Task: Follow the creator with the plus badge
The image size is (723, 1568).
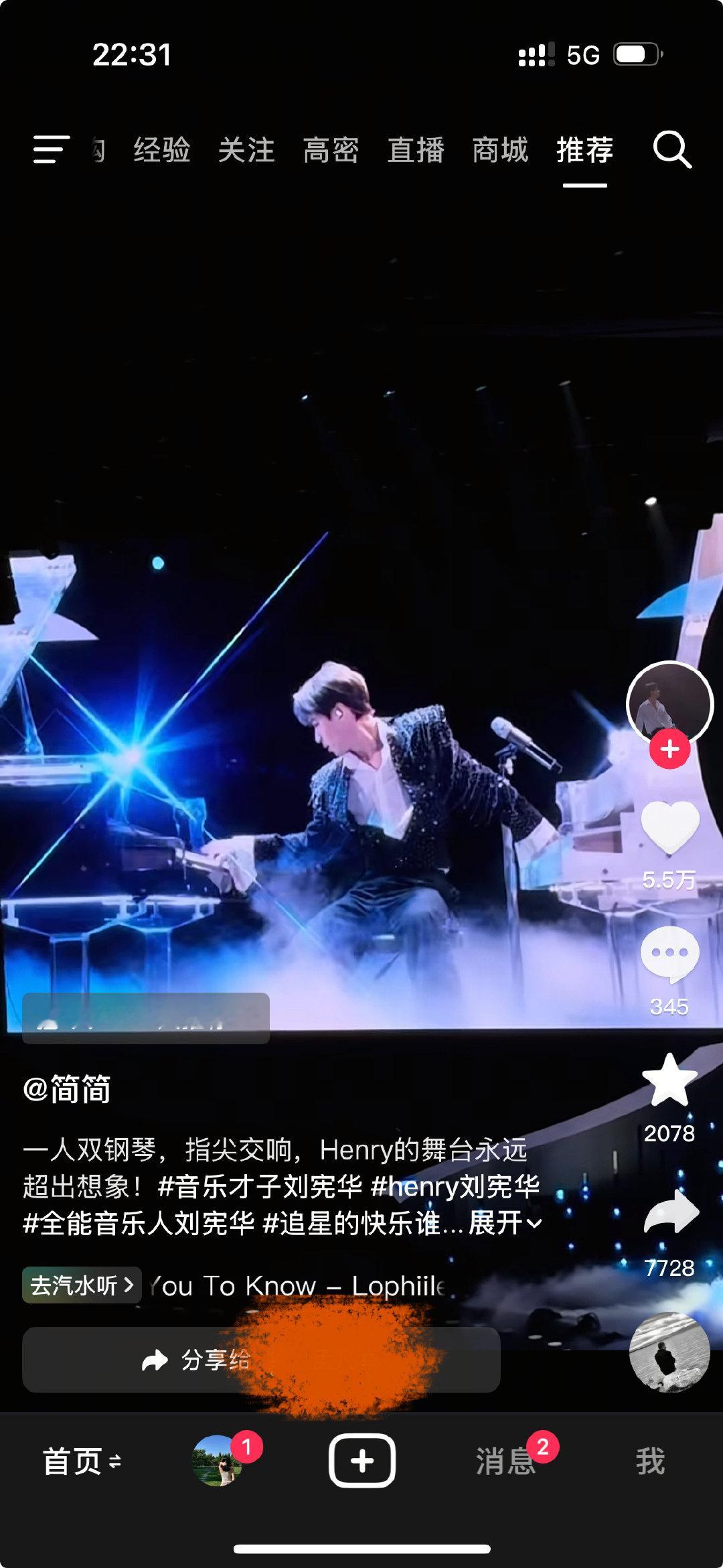Action: coord(669,750)
